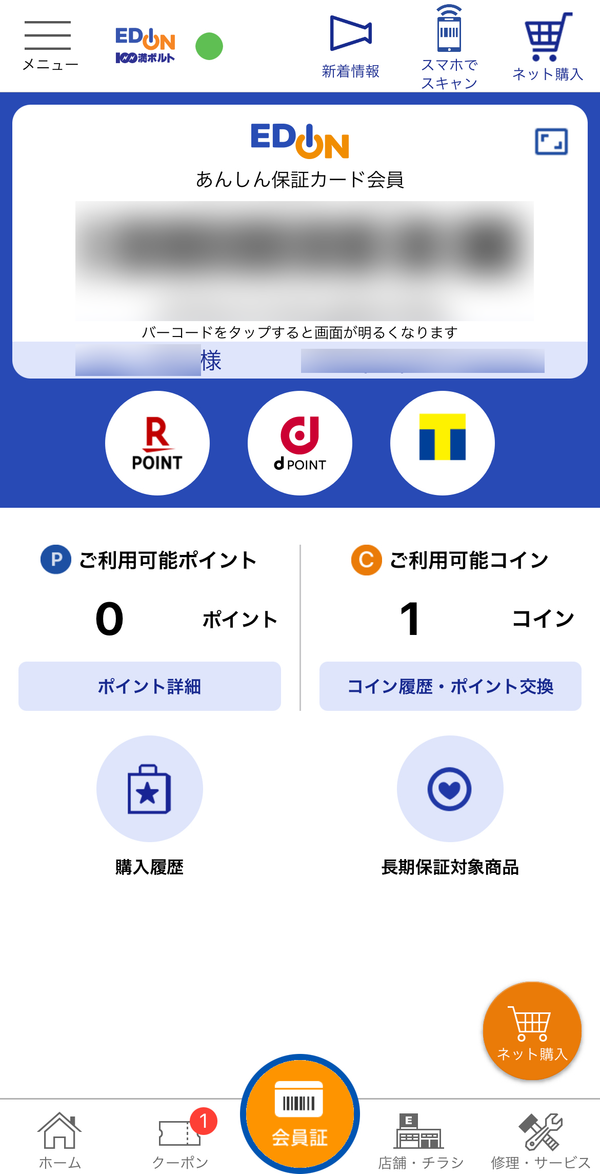Image resolution: width=600 pixels, height=1174 pixels.
Task: Open the Rakuten R POINT card
Action: [157, 443]
